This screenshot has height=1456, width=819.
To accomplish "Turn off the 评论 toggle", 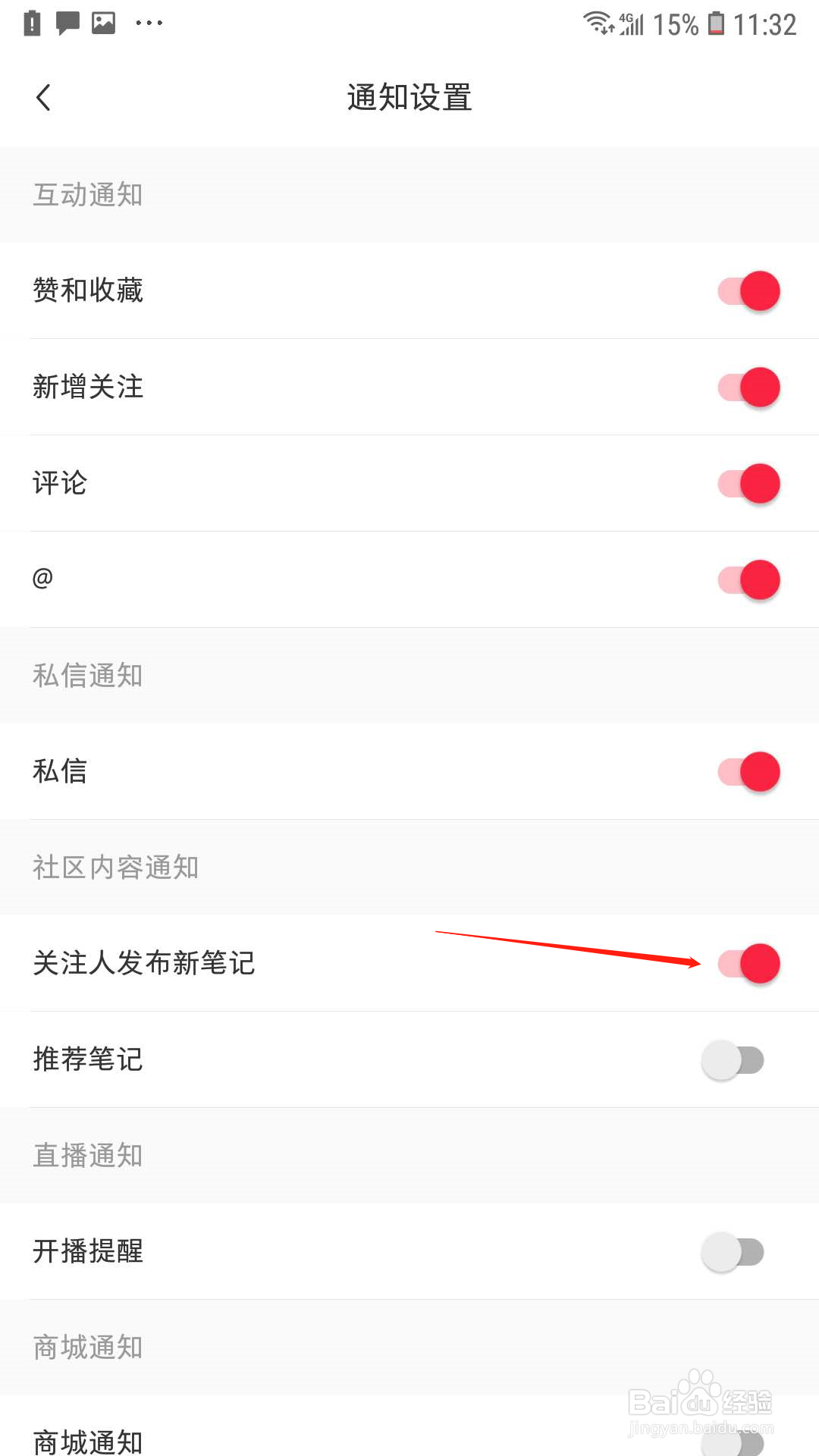I will pyautogui.click(x=747, y=483).
